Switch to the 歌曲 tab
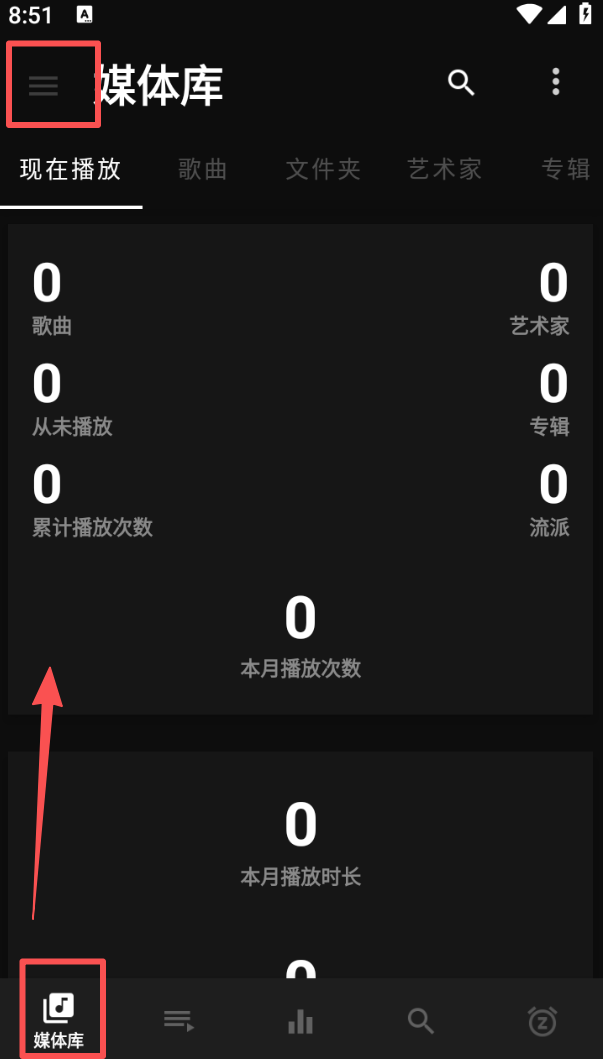603x1059 pixels. [x=203, y=170]
